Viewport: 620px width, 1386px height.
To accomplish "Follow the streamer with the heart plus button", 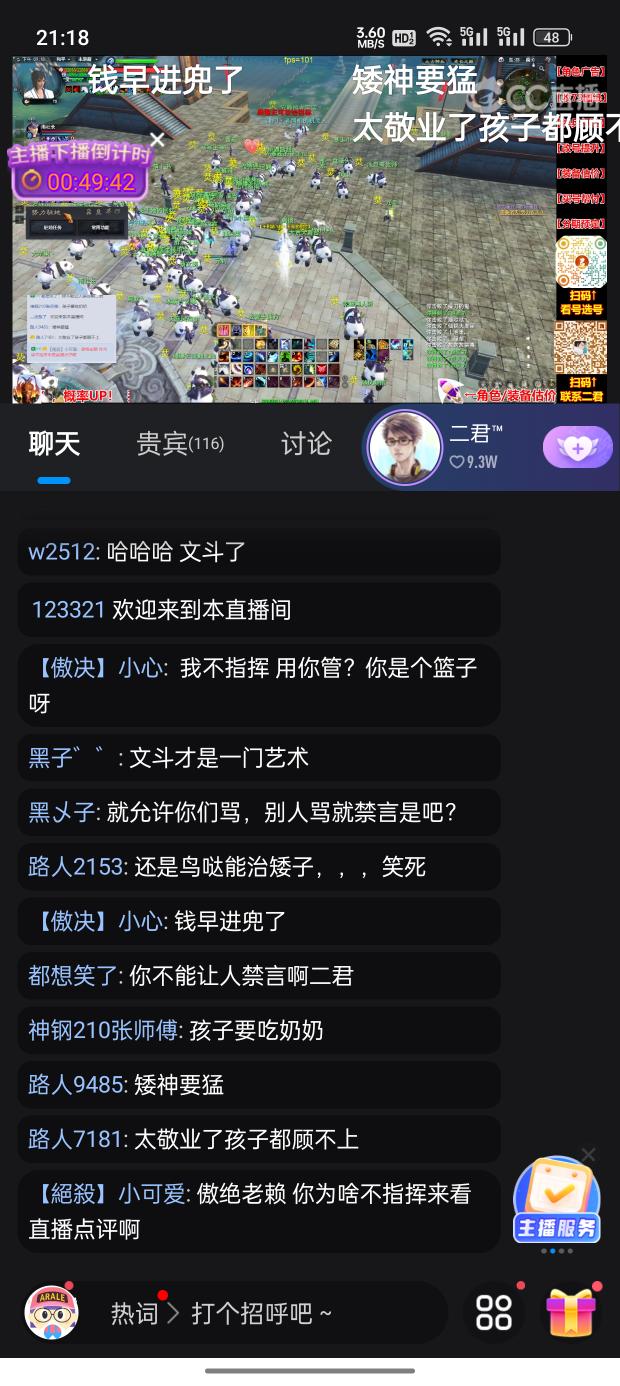I will pos(577,447).
